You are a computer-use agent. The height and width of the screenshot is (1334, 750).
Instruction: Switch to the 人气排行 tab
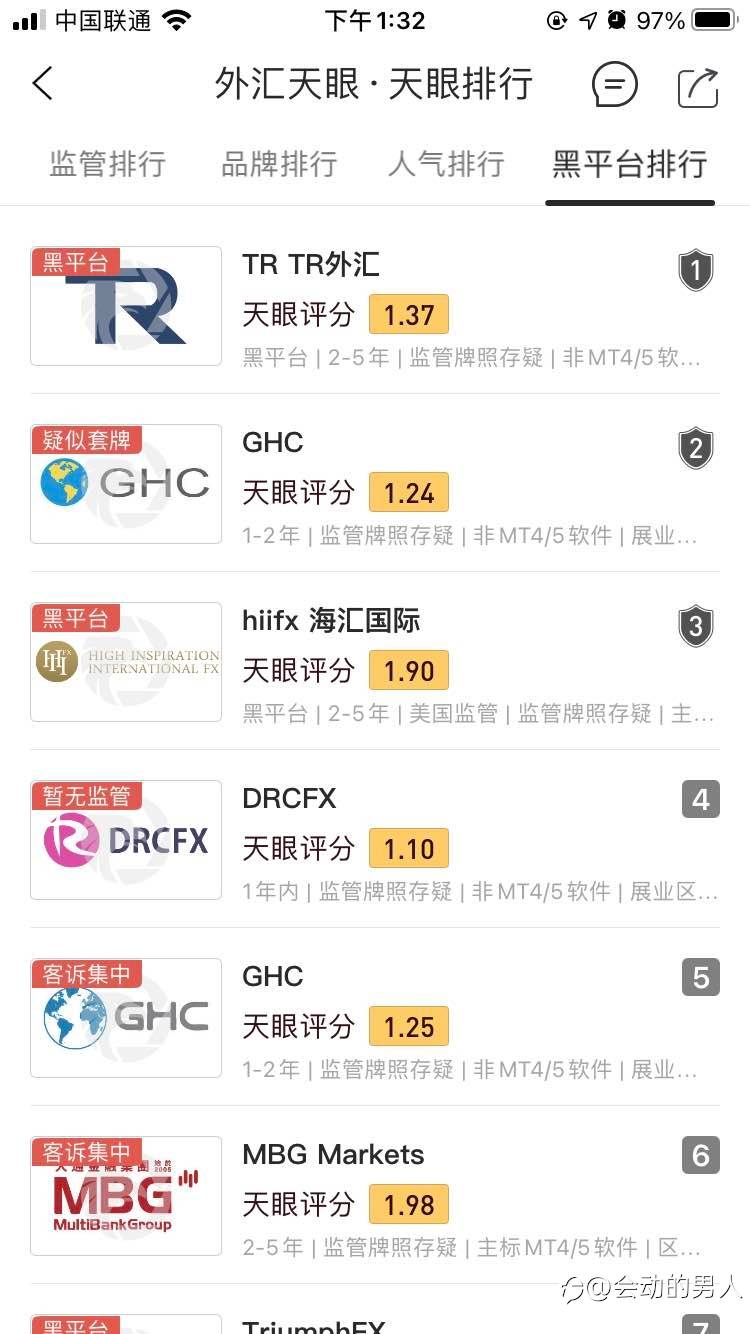point(446,164)
